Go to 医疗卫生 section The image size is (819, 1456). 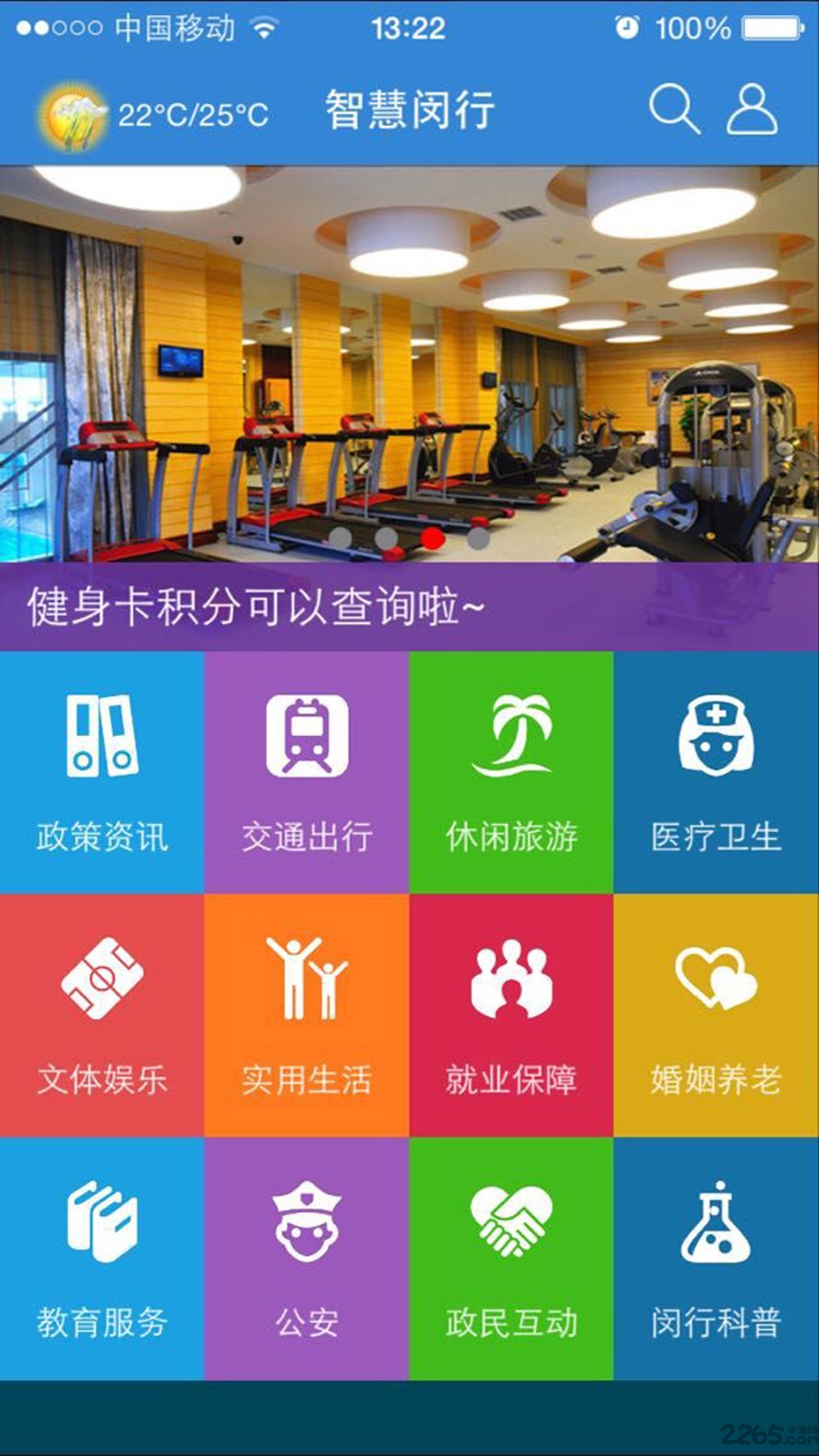[x=716, y=773]
